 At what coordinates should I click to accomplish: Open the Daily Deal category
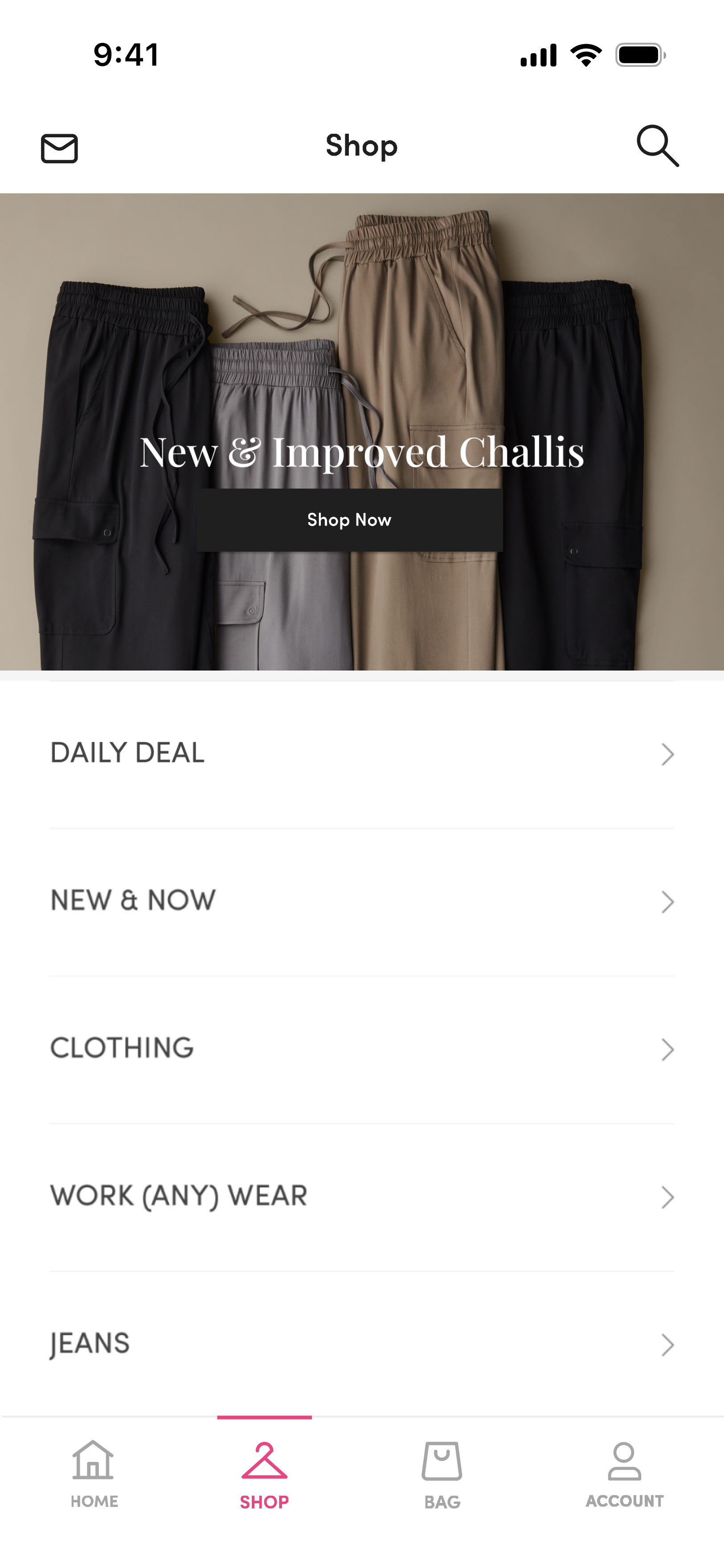(362, 754)
